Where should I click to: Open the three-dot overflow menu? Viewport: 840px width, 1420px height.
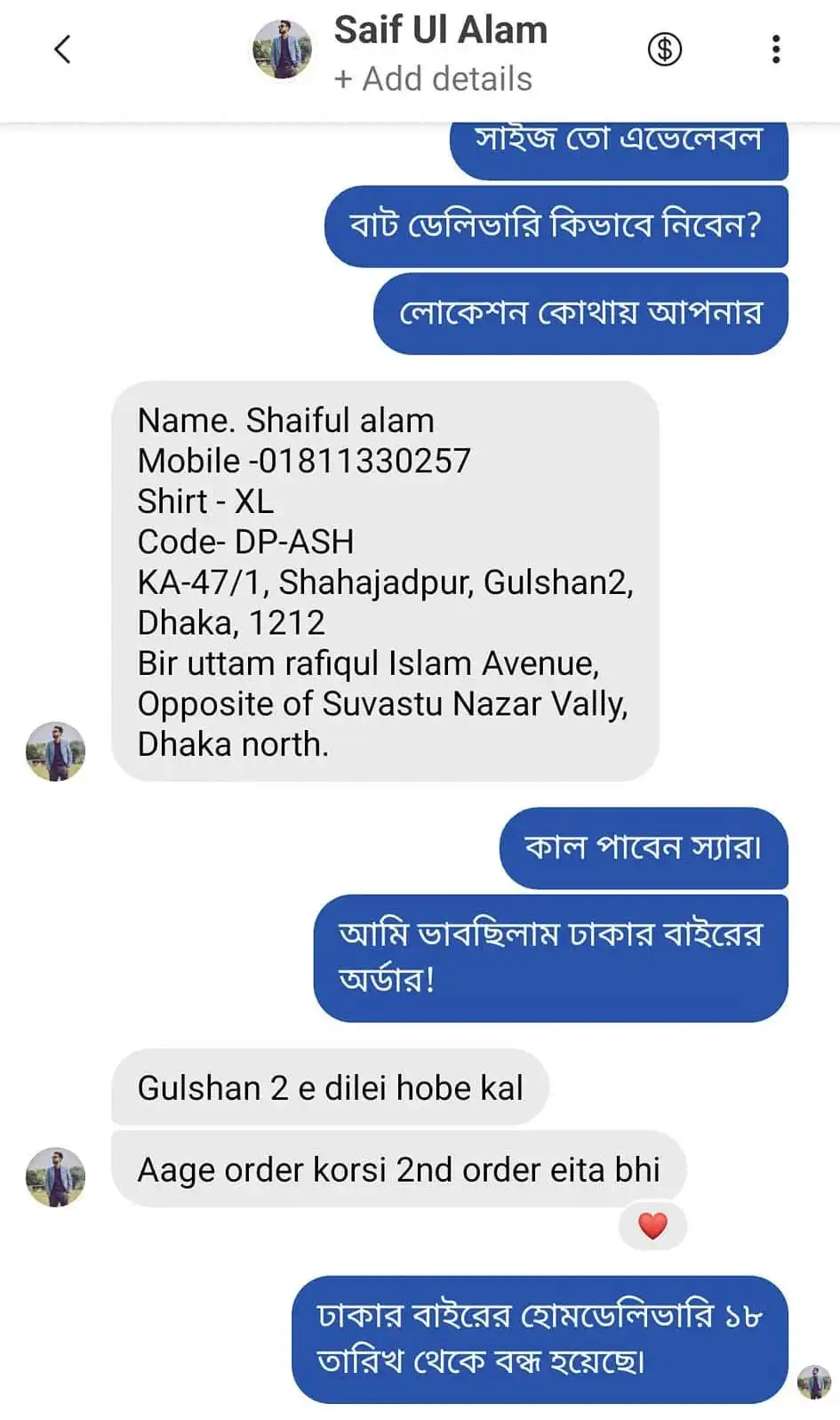(x=776, y=49)
